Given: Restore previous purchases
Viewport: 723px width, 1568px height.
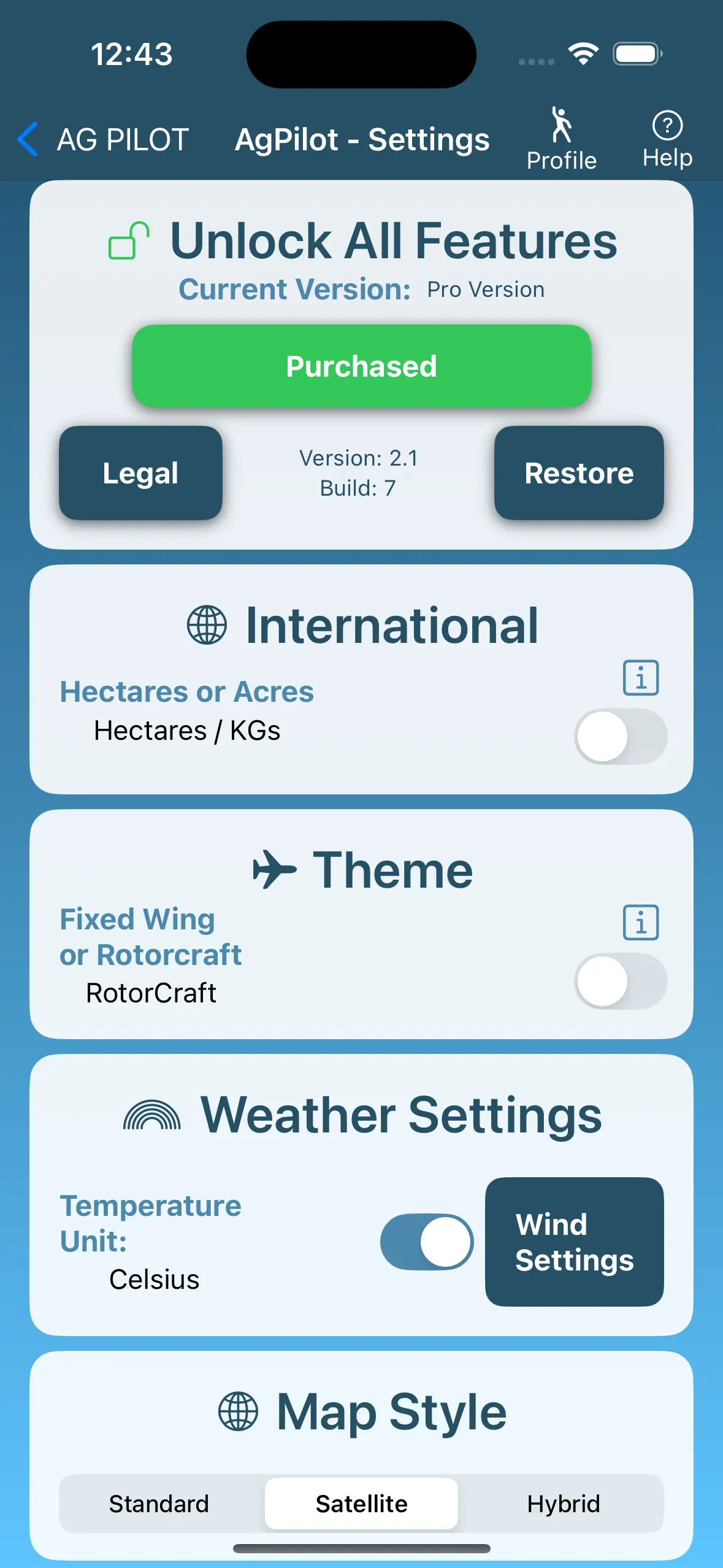Looking at the screenshot, I should [578, 473].
